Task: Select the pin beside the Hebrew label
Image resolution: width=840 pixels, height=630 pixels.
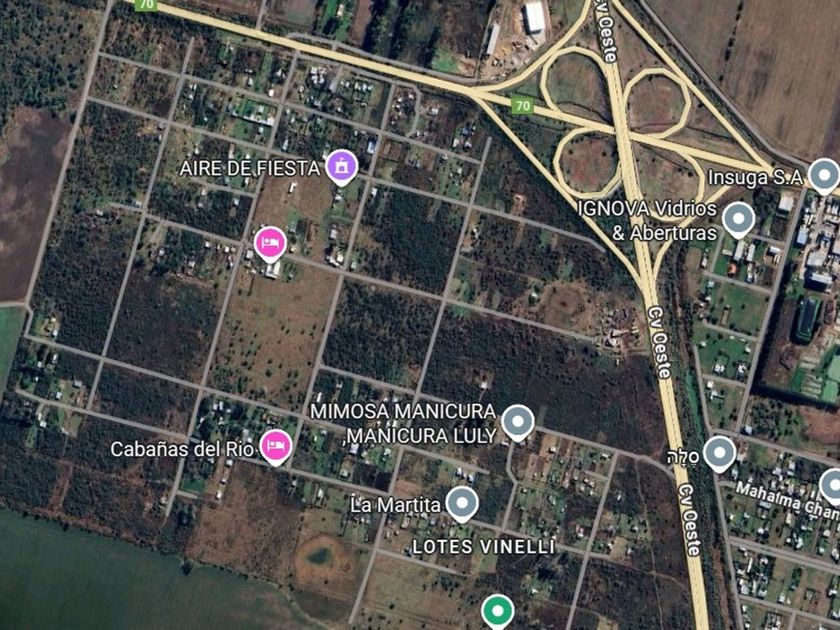Action: coord(719,453)
